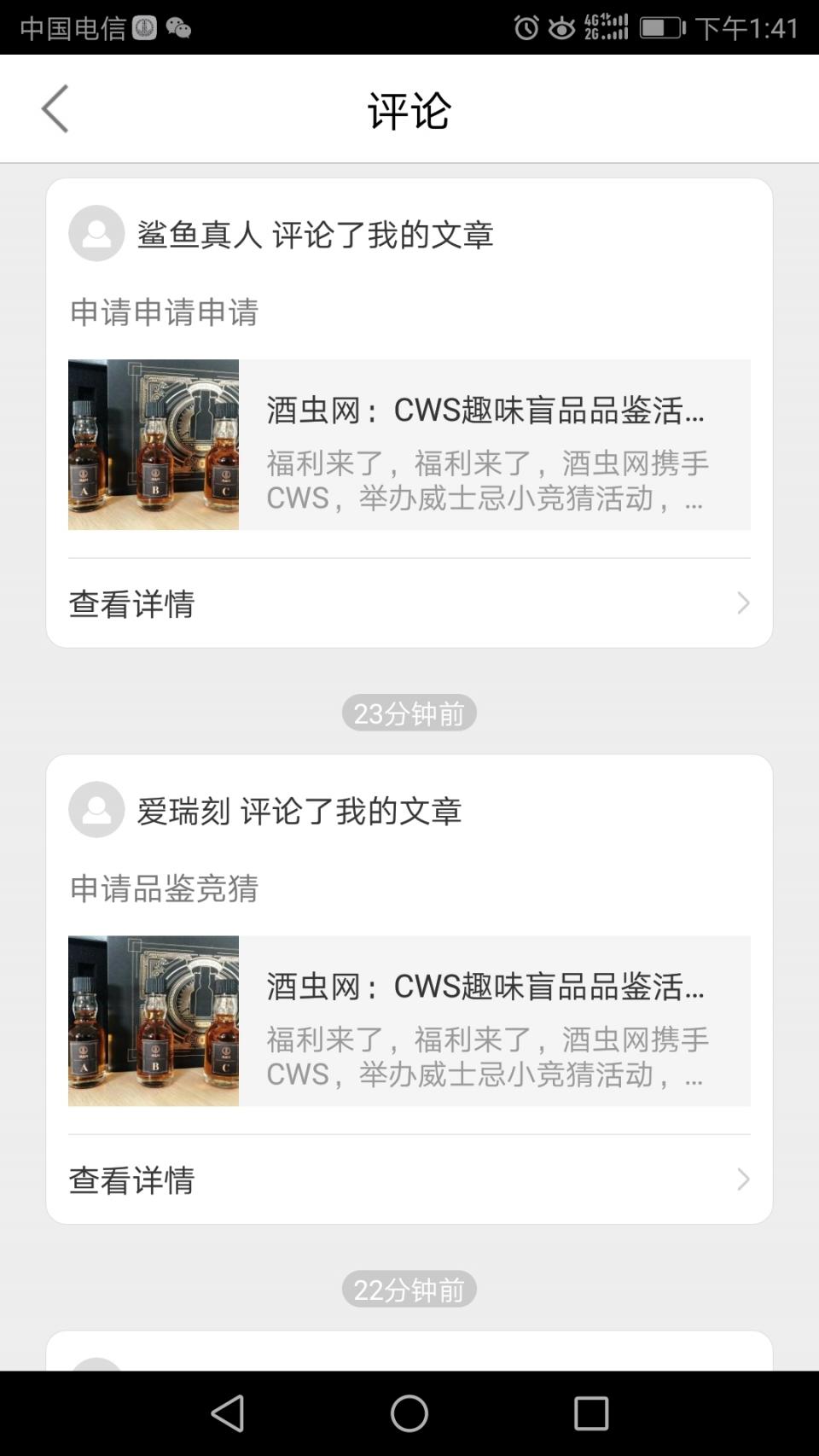Open 鲨鱼真人's profile avatar
The height and width of the screenshot is (1456, 819).
pos(96,233)
